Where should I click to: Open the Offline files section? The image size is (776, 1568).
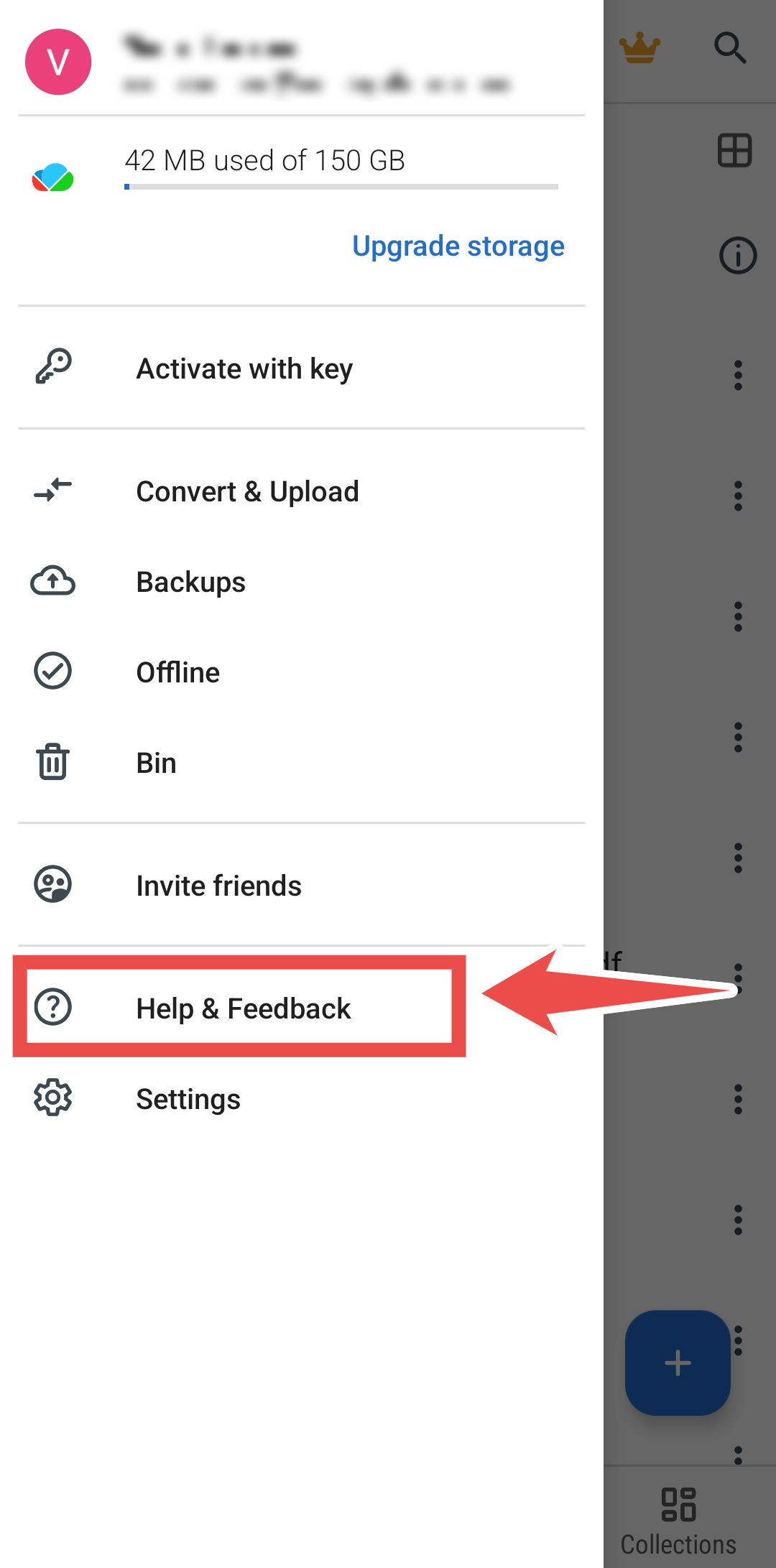pyautogui.click(x=177, y=672)
